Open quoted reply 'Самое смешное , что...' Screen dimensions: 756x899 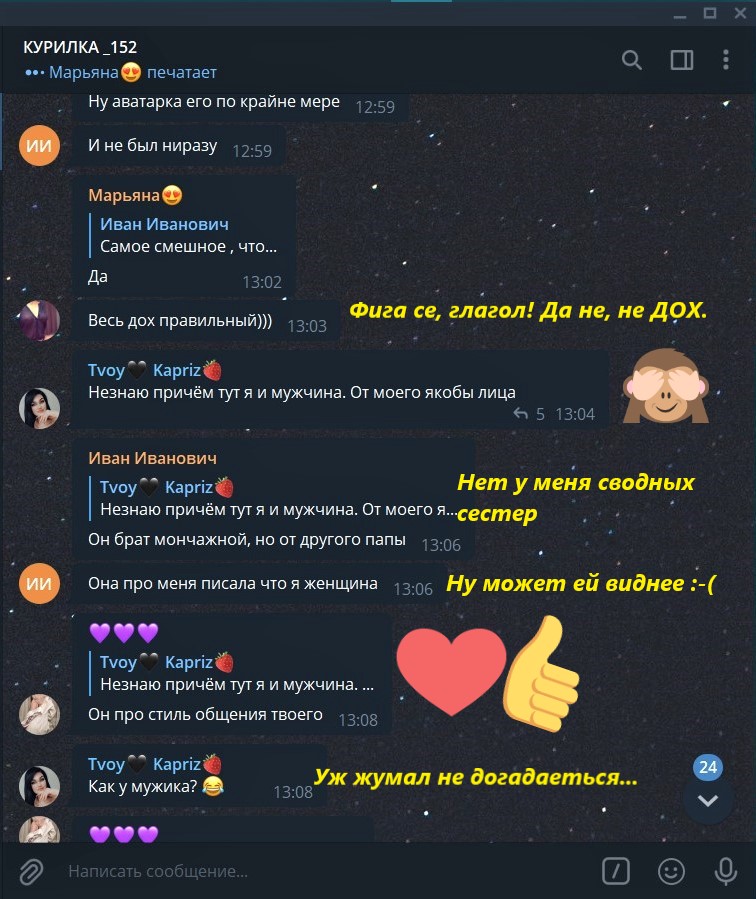point(188,236)
